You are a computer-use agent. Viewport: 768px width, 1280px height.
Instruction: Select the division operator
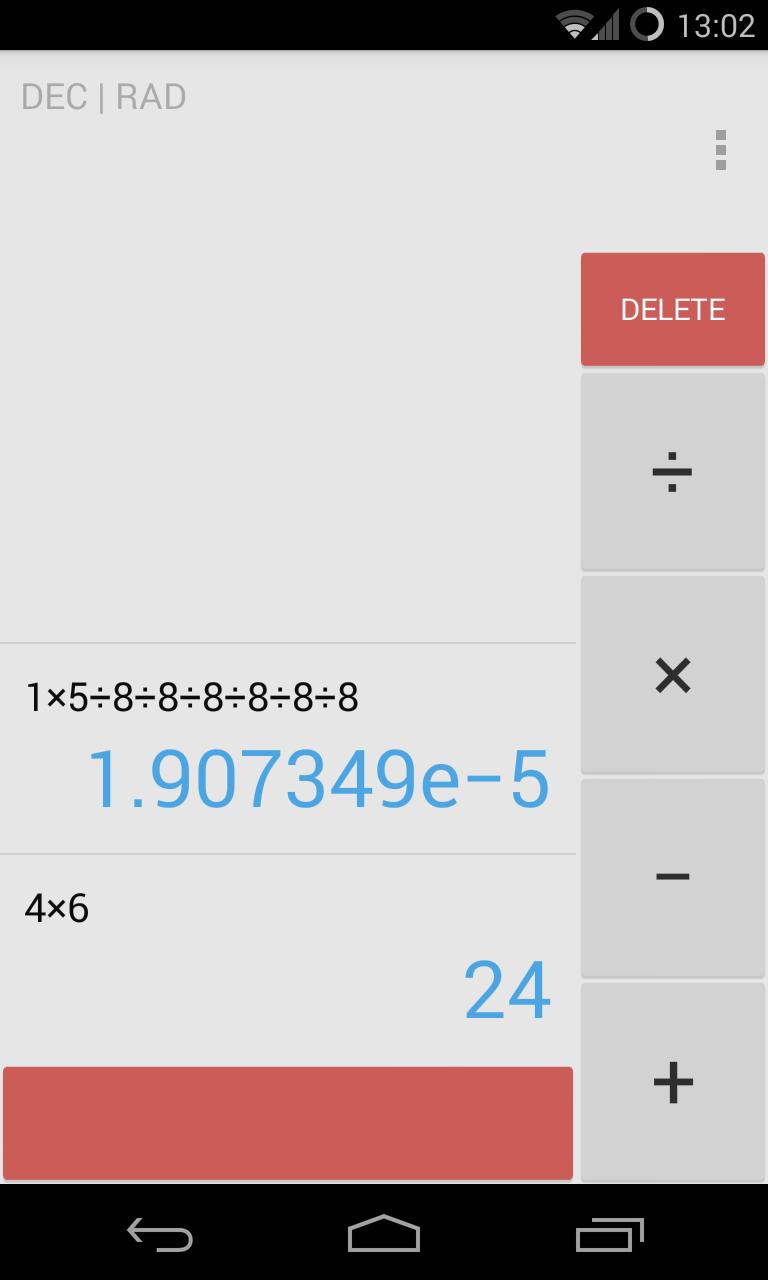click(x=672, y=471)
